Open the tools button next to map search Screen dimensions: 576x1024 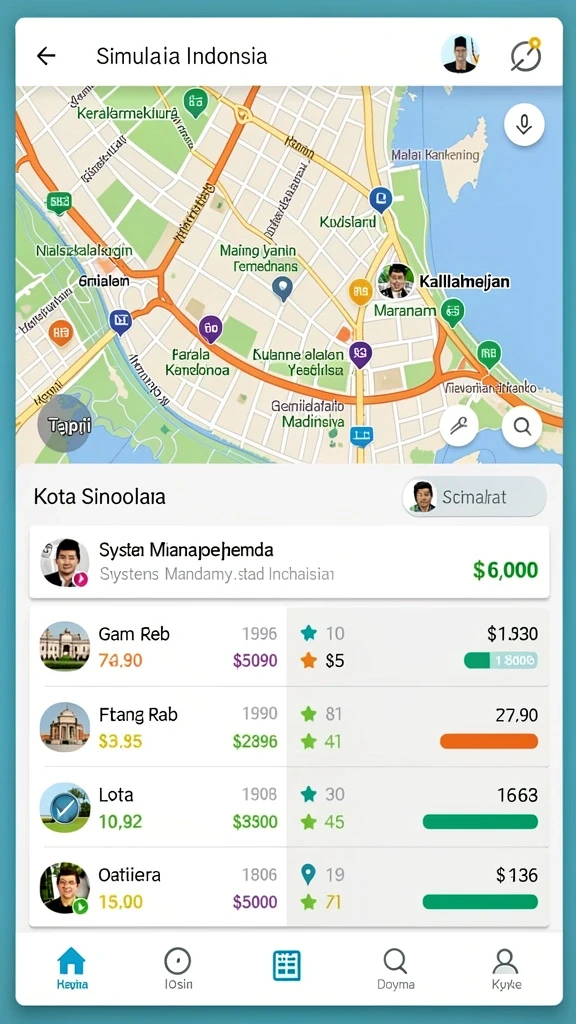click(x=458, y=426)
